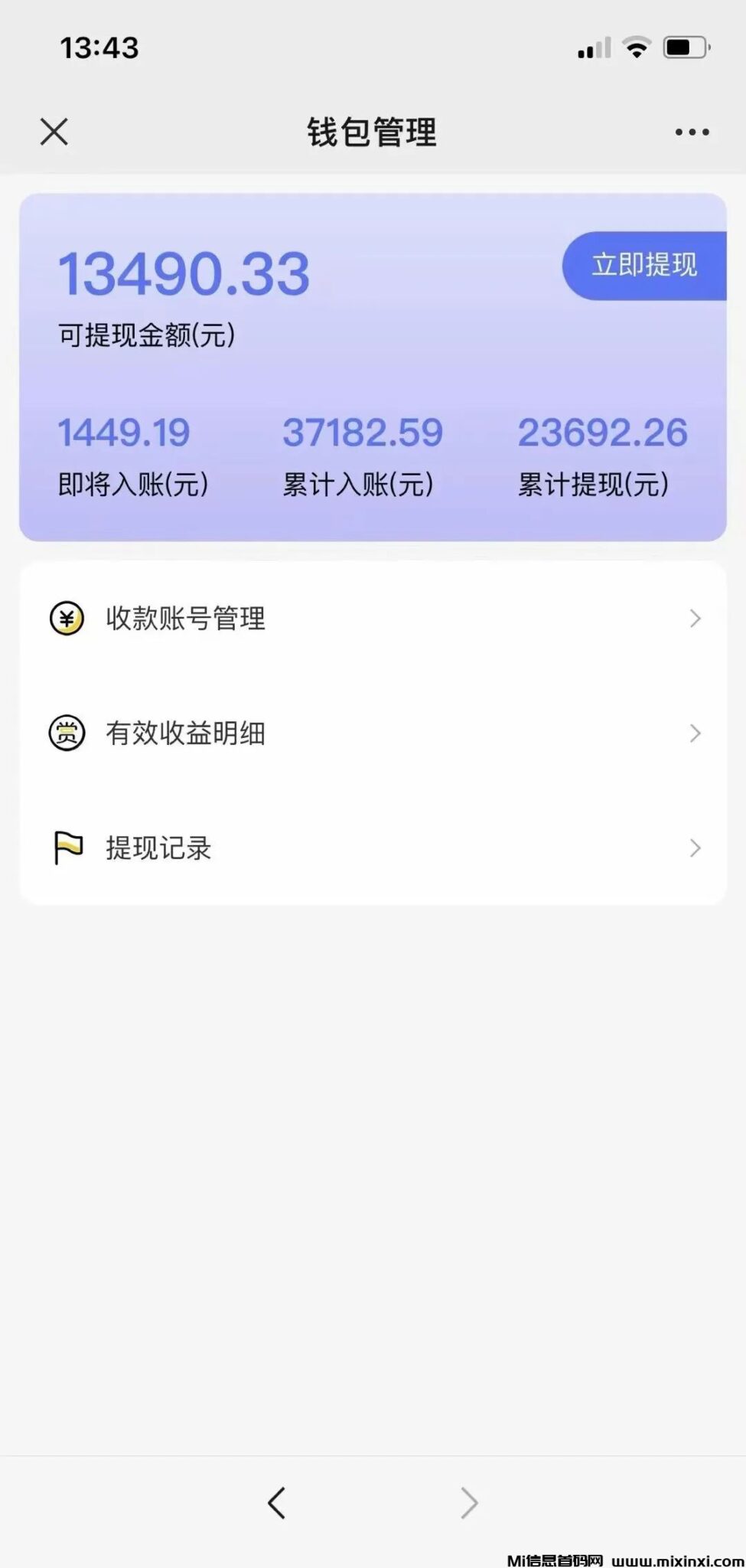746x1568 pixels.
Task: Tap the 立即提现 withdraw button
Action: (x=644, y=265)
